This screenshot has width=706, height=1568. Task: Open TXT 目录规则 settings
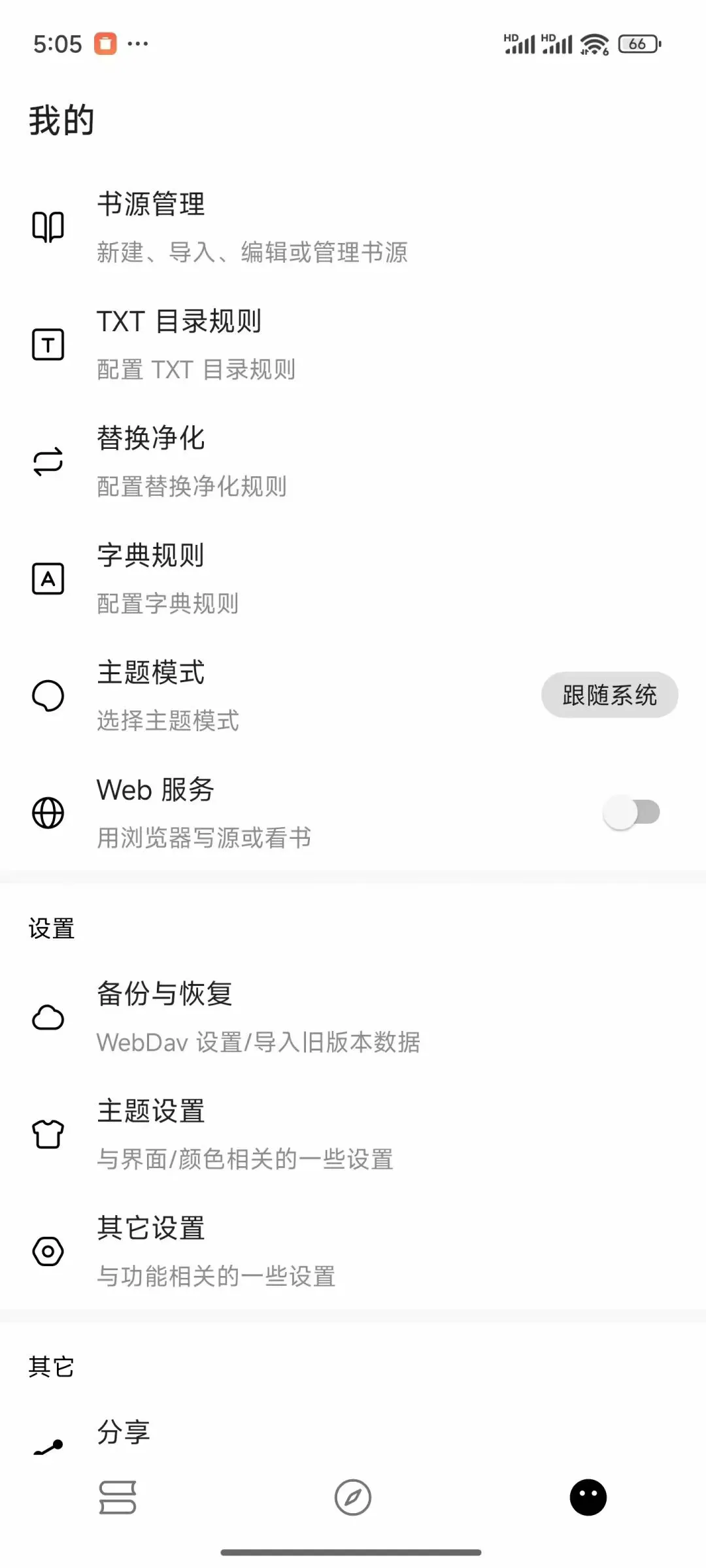196,344
